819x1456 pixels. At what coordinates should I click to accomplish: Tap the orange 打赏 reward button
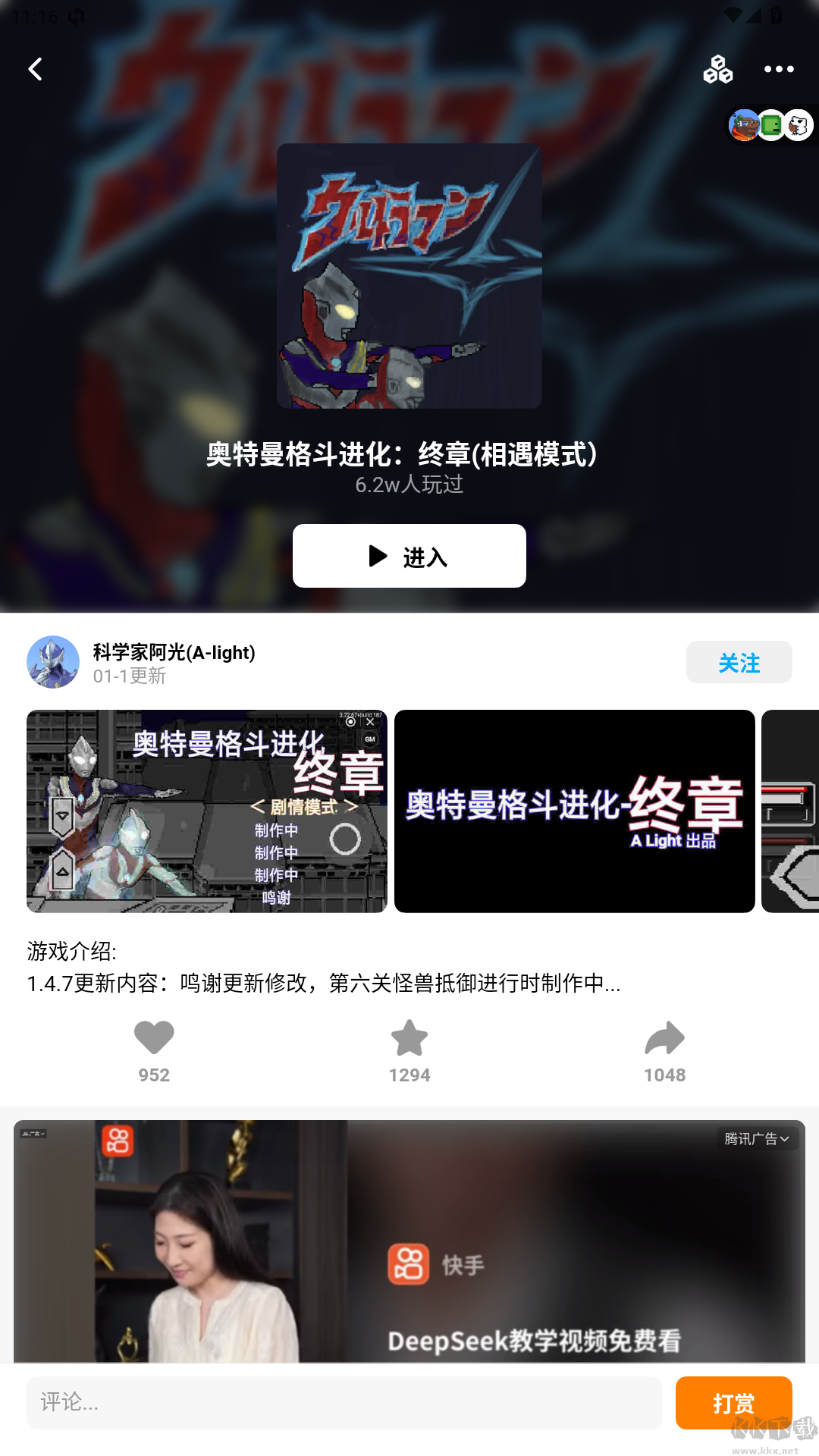(733, 1403)
